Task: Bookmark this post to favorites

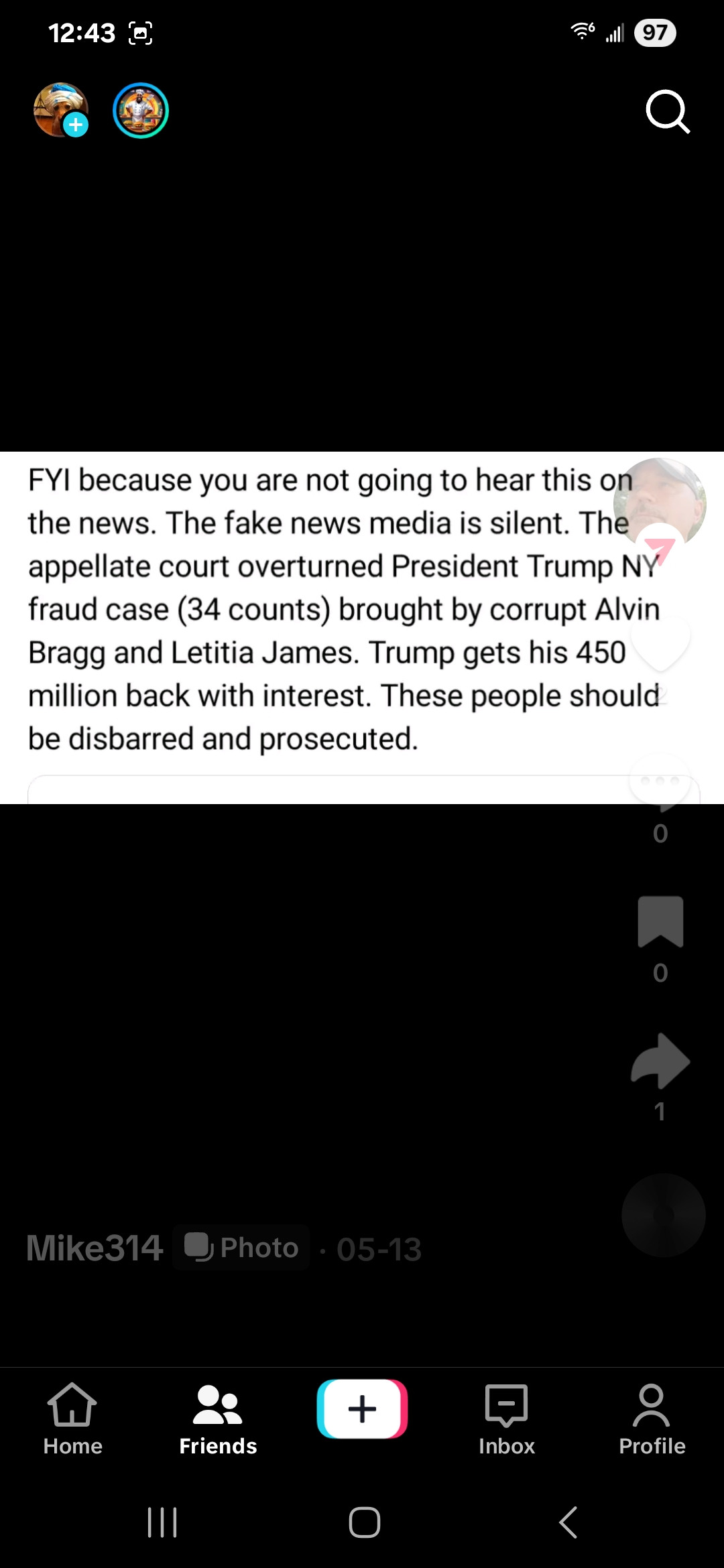Action: 660,922
